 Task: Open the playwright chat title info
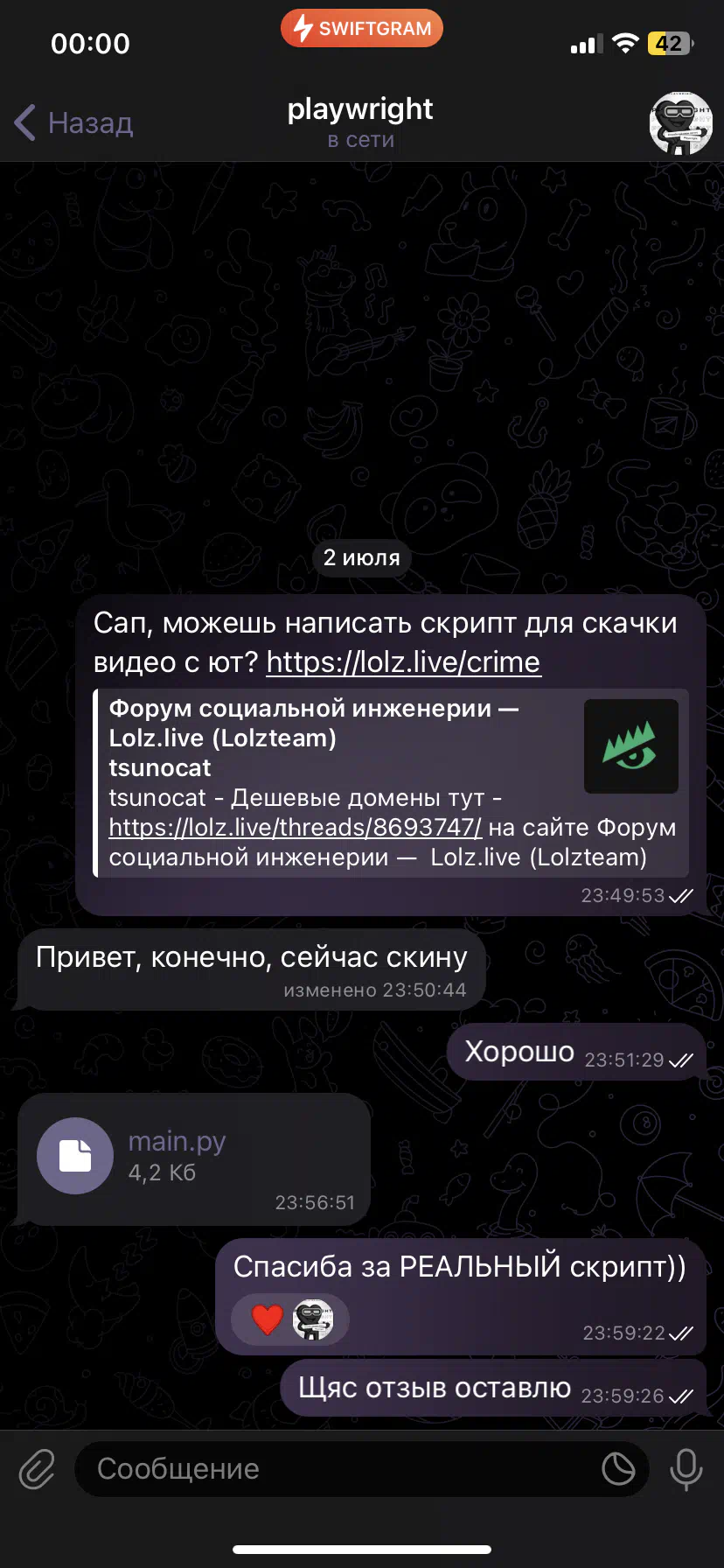[360, 122]
